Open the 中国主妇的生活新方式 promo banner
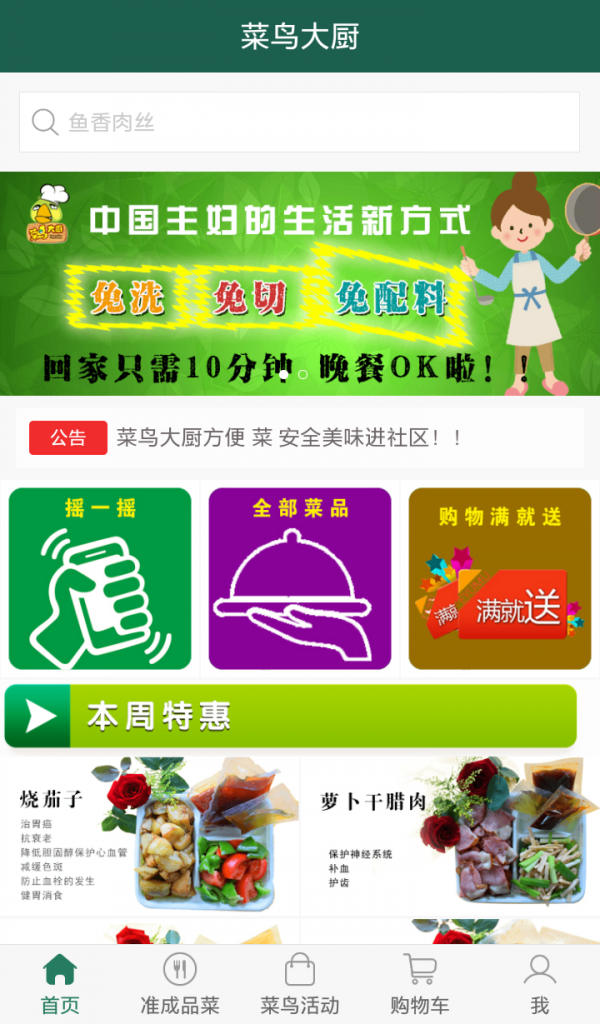Screen dimensions: 600x1024 point(300,284)
